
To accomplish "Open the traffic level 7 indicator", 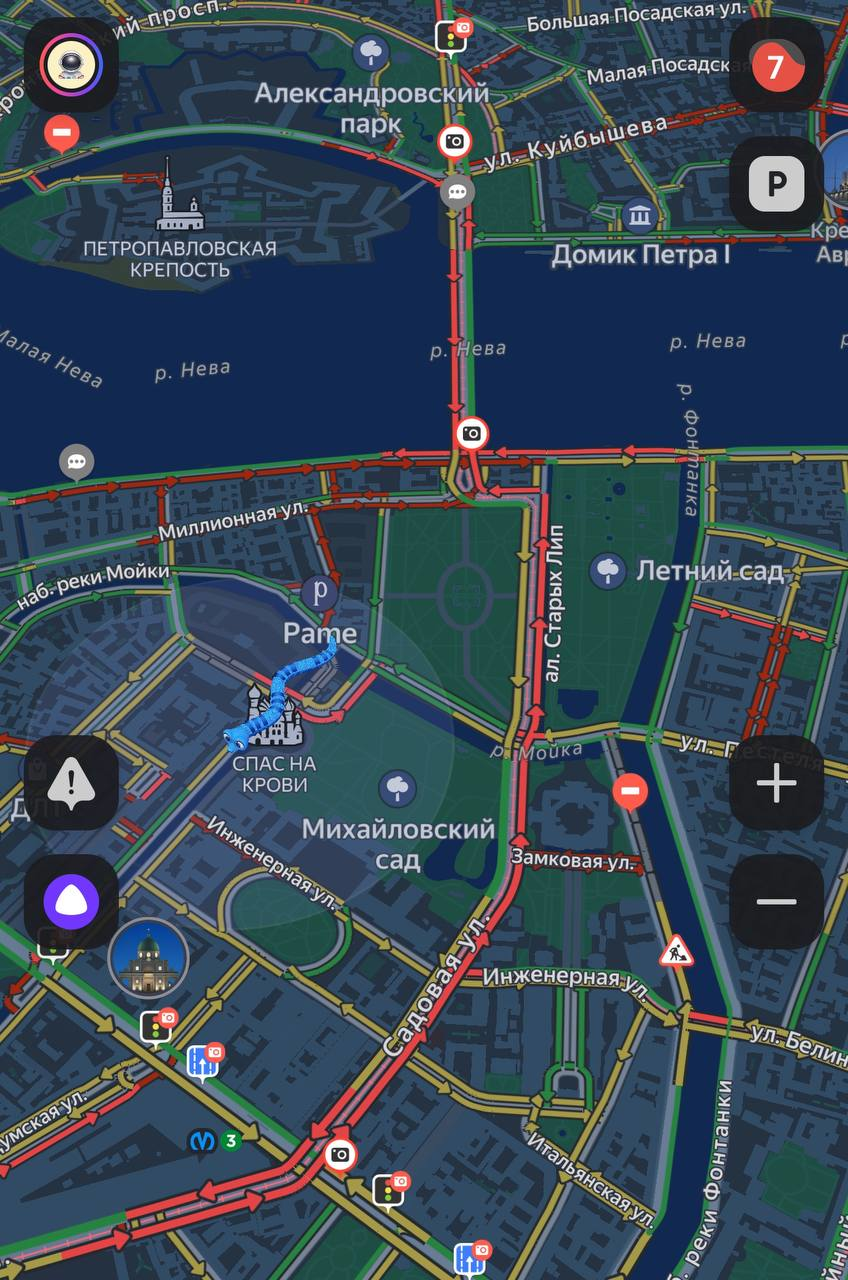I will coord(776,67).
